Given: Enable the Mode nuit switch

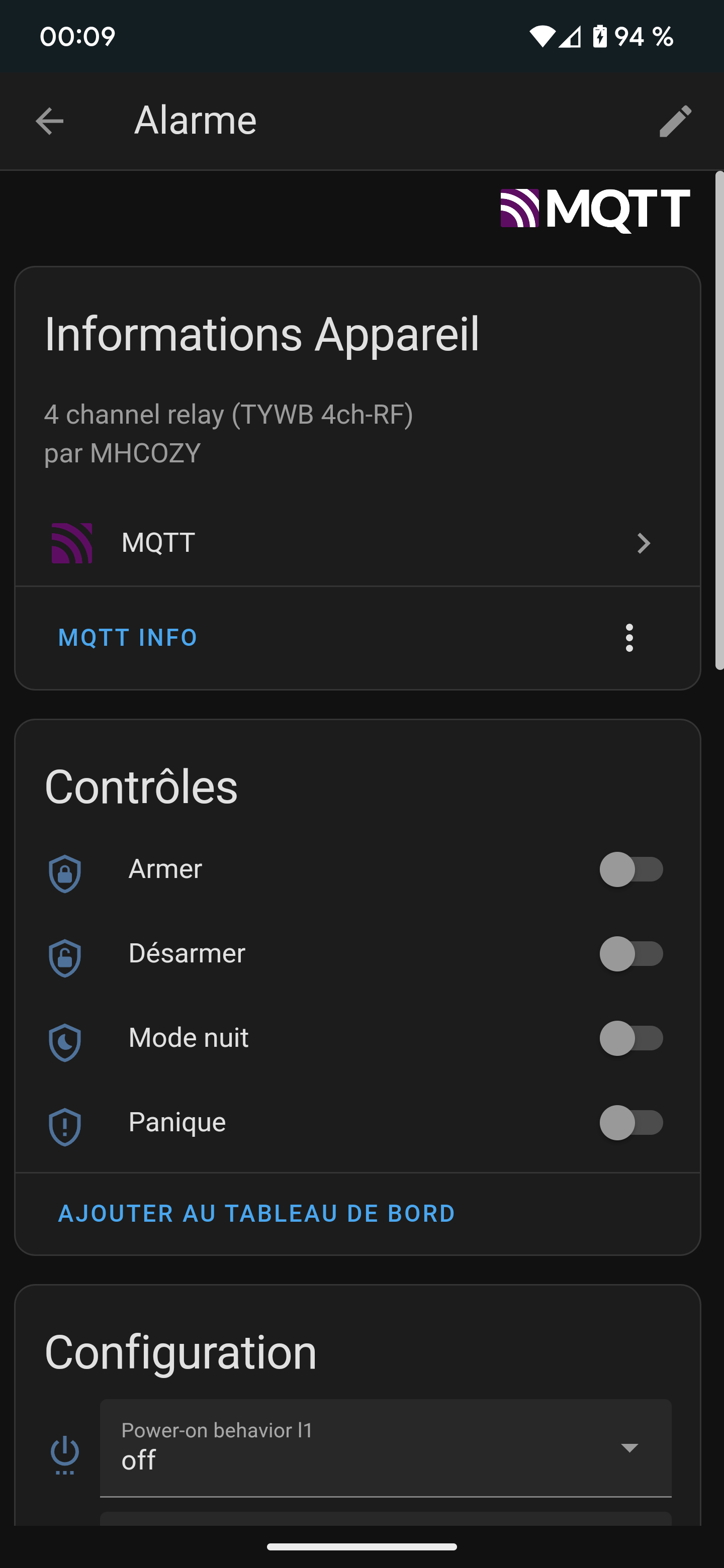Looking at the screenshot, I should pos(631,1038).
